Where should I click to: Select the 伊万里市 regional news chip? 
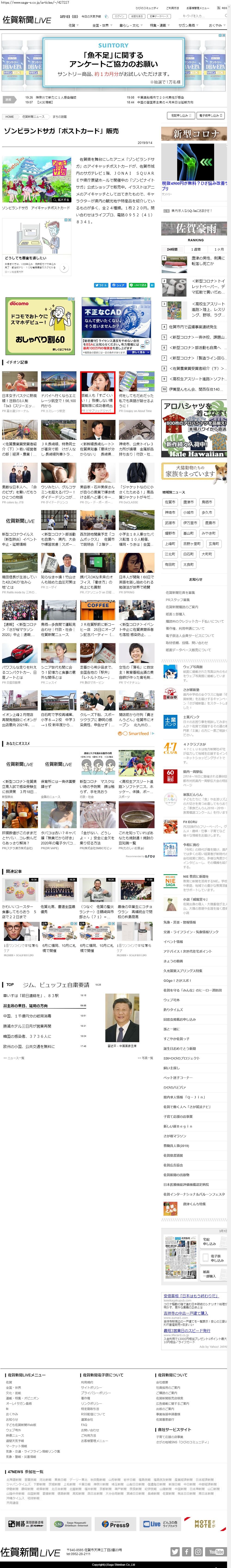190,523
